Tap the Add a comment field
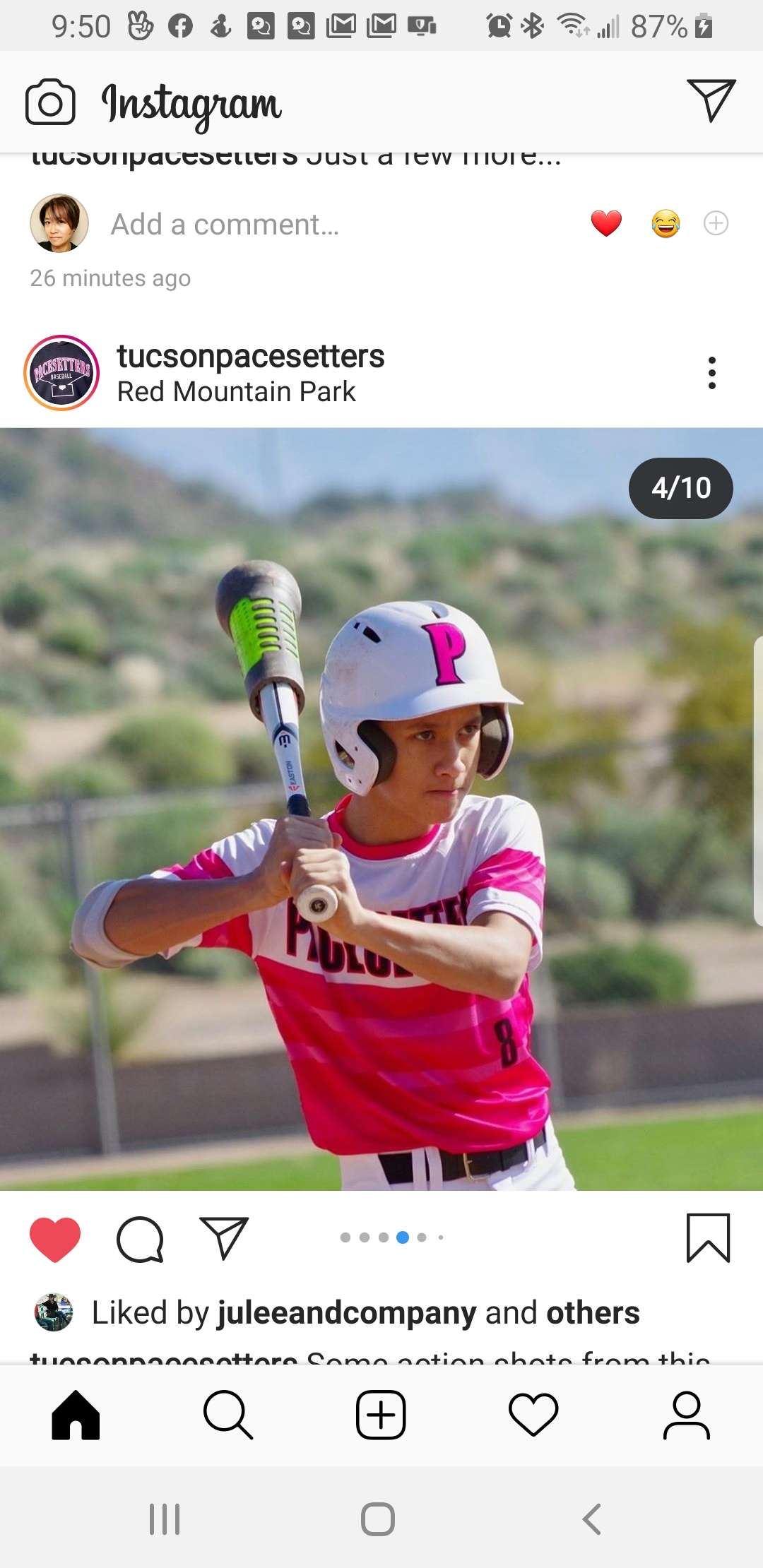The height and width of the screenshot is (1568, 763). click(x=225, y=225)
